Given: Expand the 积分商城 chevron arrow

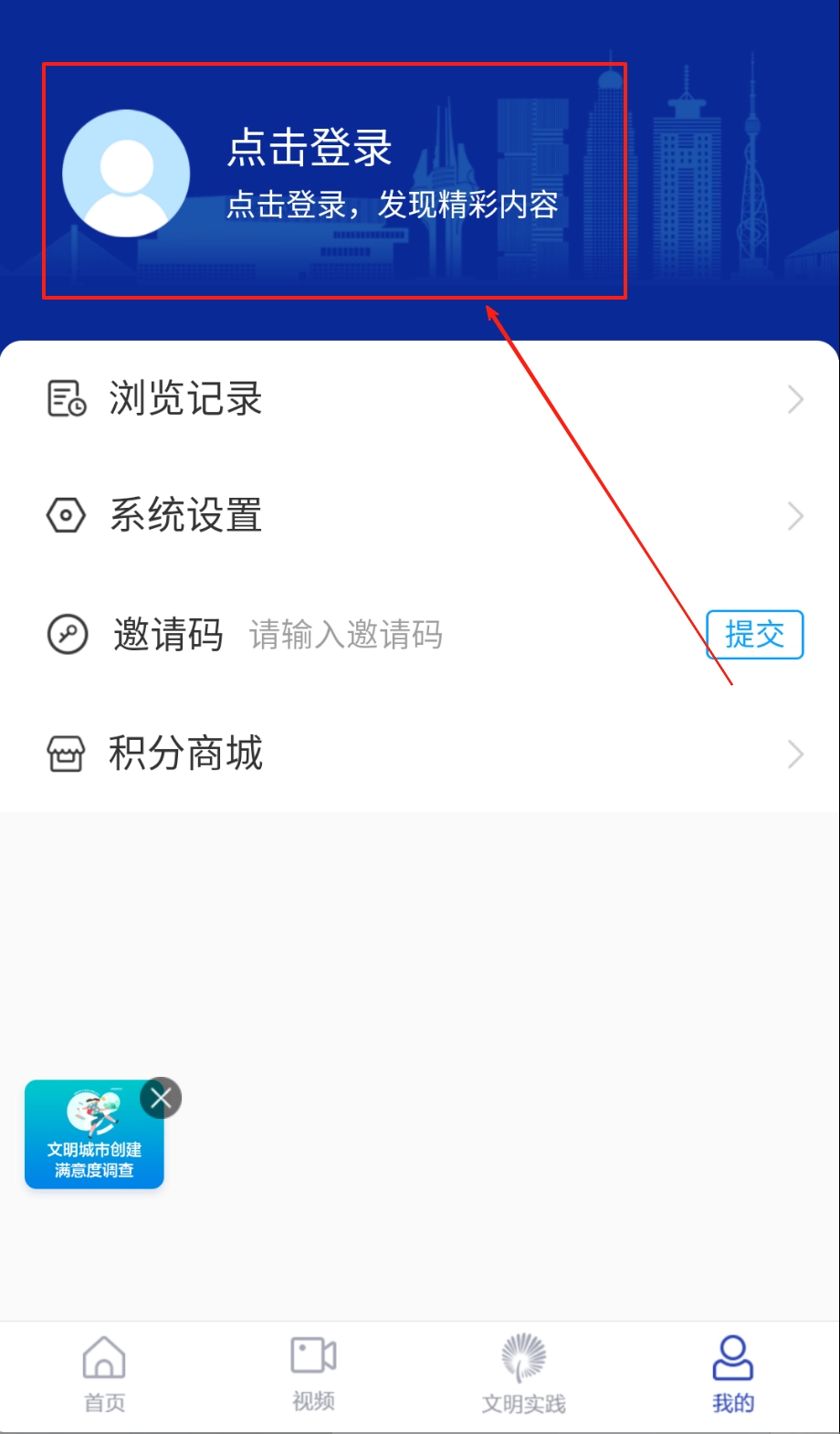Looking at the screenshot, I should [x=794, y=754].
